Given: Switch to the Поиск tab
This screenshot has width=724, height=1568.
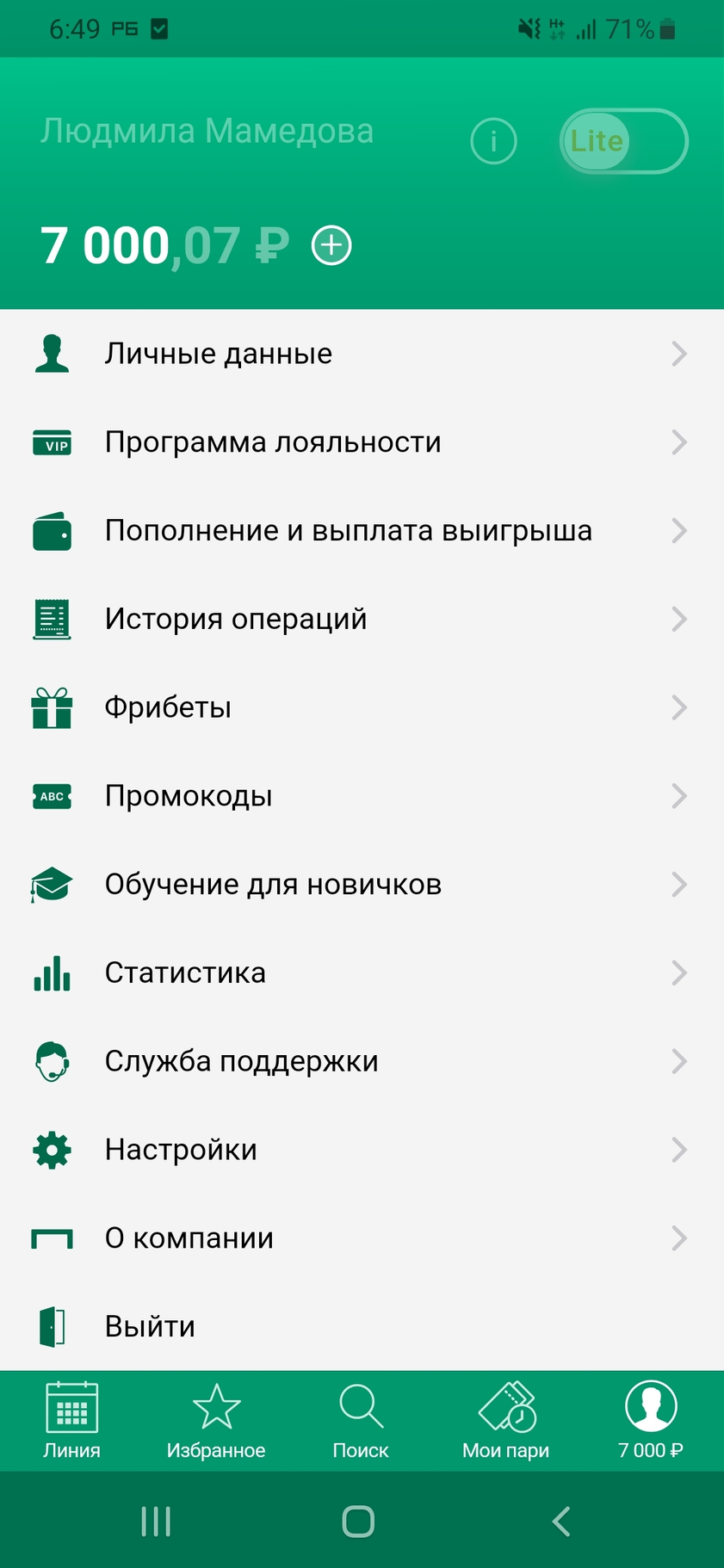Looking at the screenshot, I should [361, 1421].
